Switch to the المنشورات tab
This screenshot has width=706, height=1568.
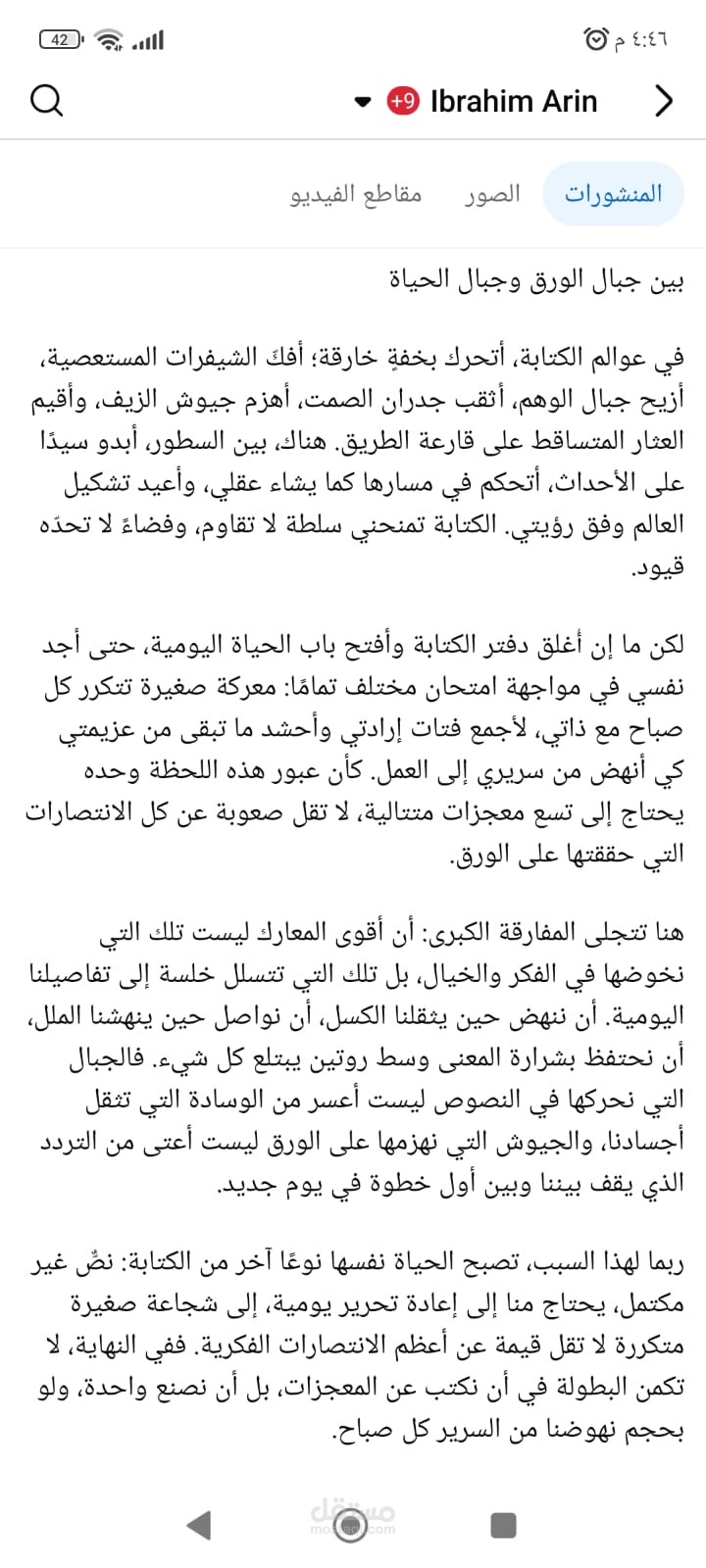click(x=613, y=194)
